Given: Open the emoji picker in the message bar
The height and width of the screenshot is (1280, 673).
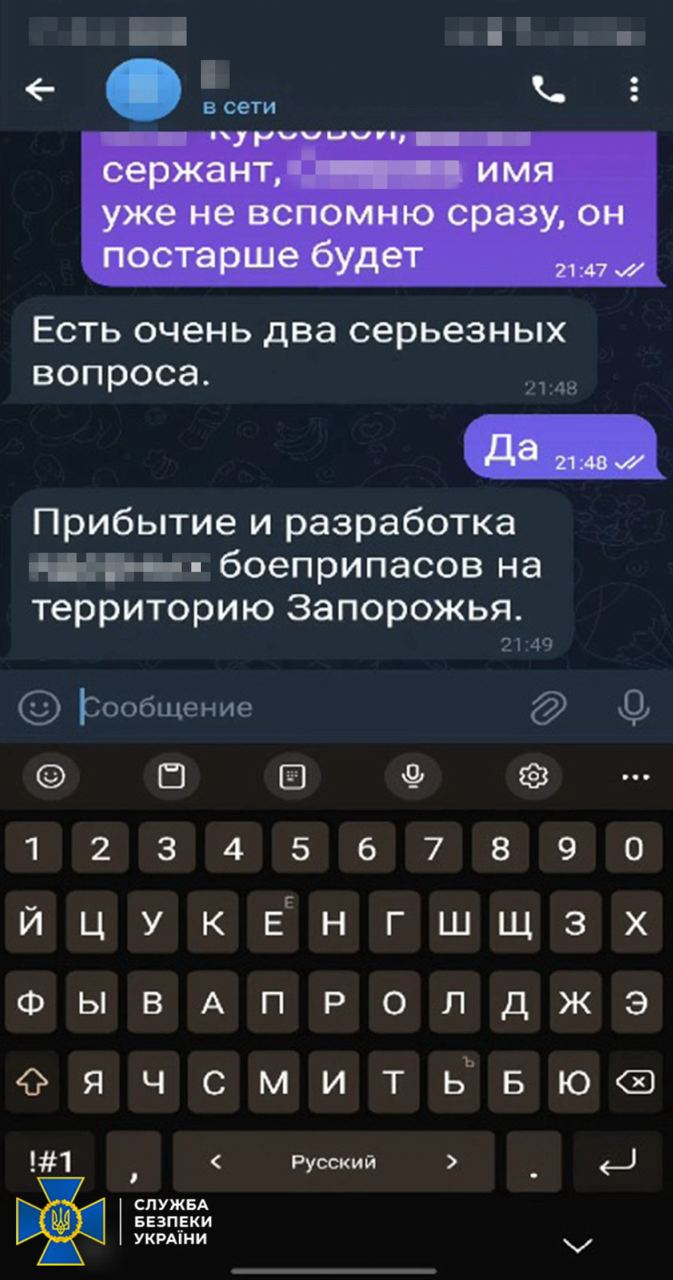Looking at the screenshot, I should point(39,708).
